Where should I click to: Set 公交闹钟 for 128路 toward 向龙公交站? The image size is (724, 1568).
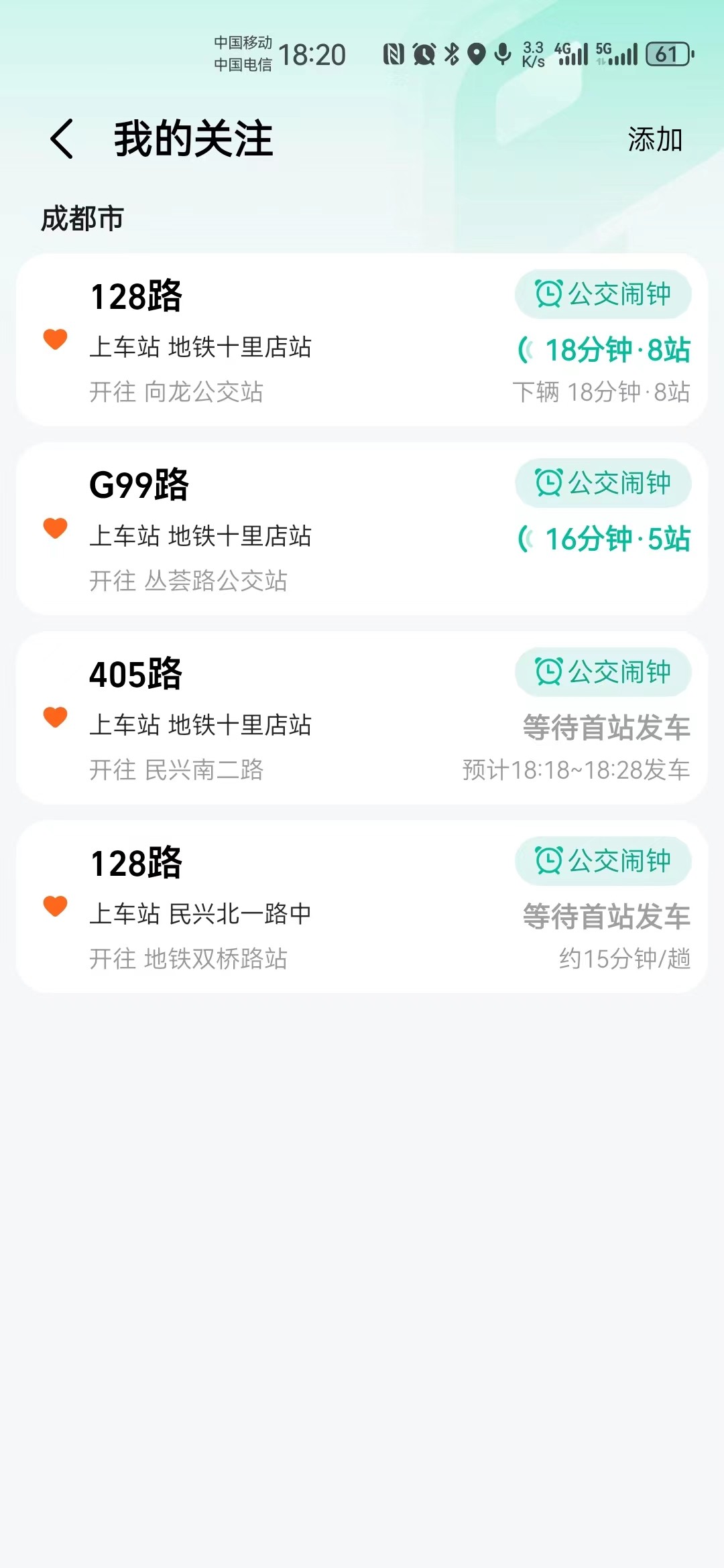603,294
